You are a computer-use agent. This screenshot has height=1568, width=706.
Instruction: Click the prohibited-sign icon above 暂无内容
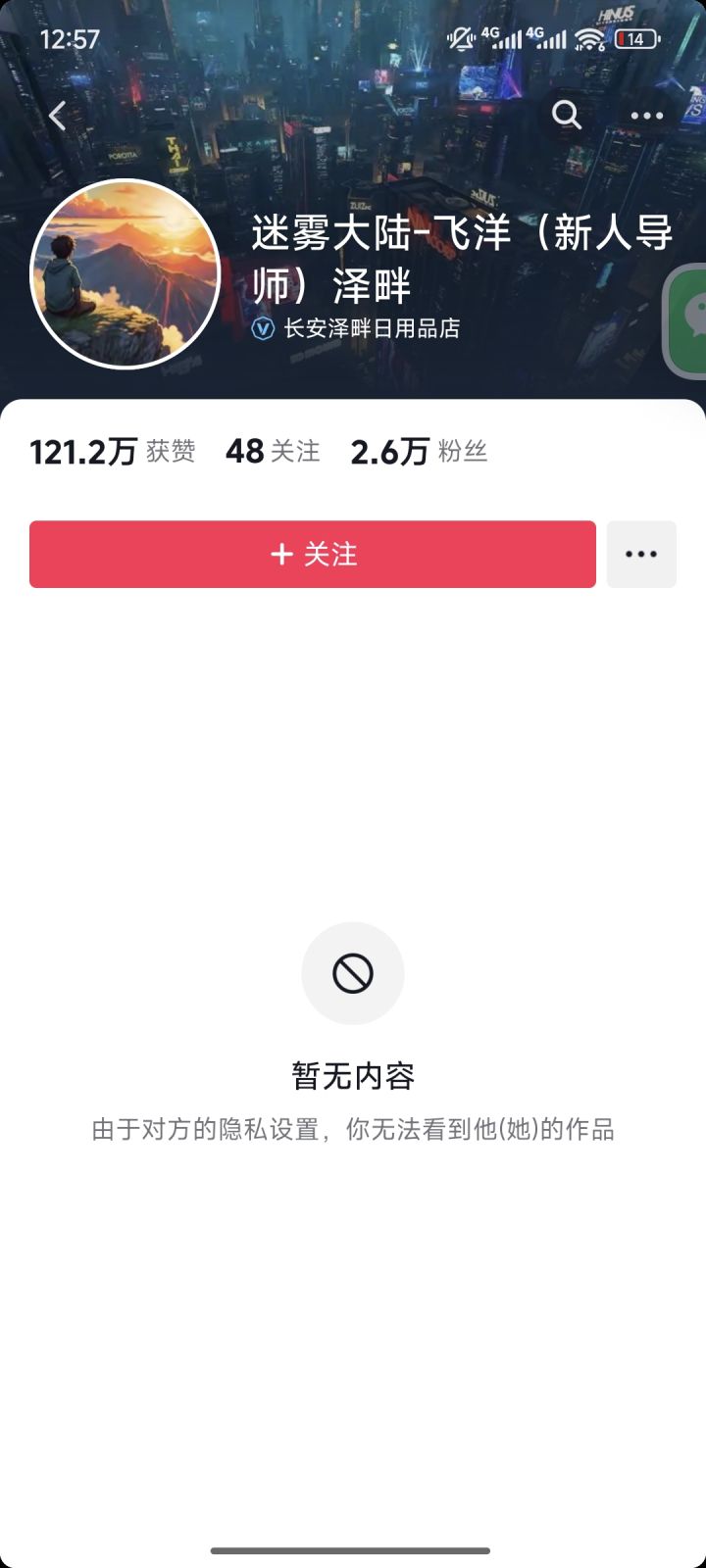[x=353, y=973]
